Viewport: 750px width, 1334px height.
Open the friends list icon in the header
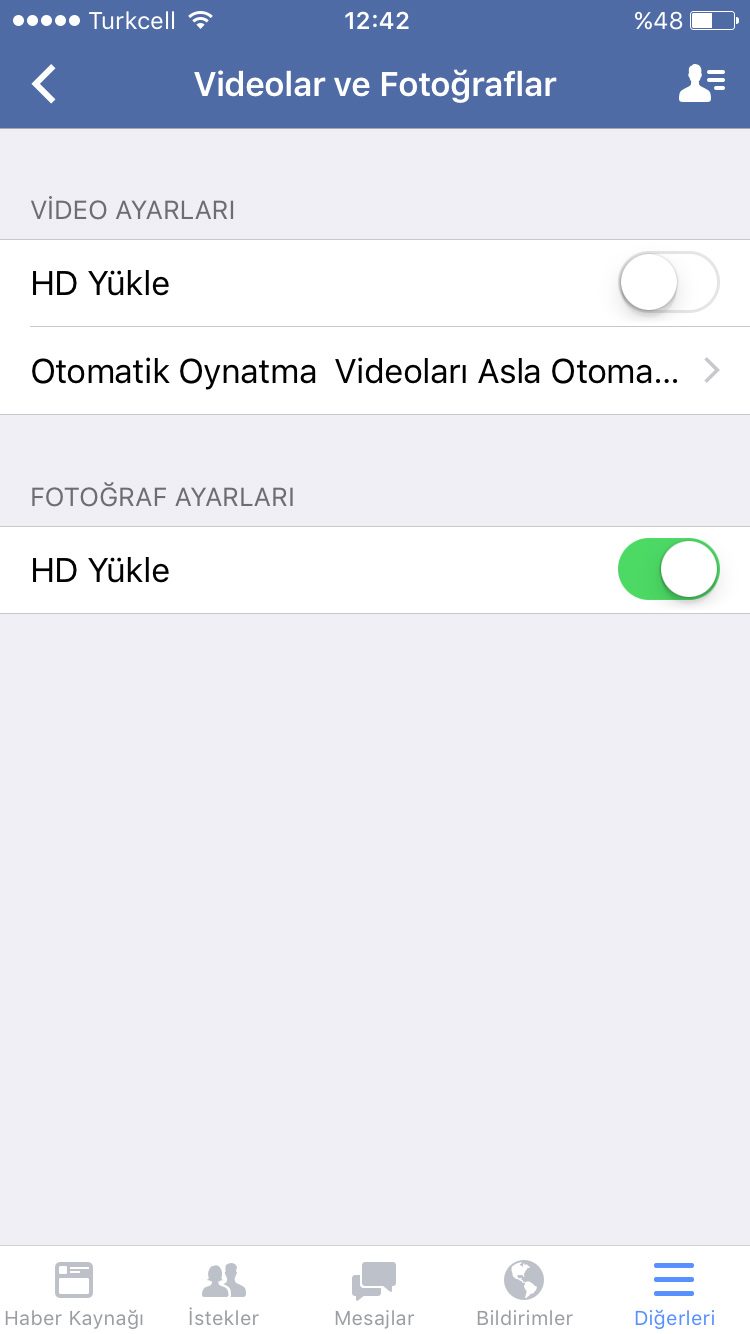(x=701, y=84)
